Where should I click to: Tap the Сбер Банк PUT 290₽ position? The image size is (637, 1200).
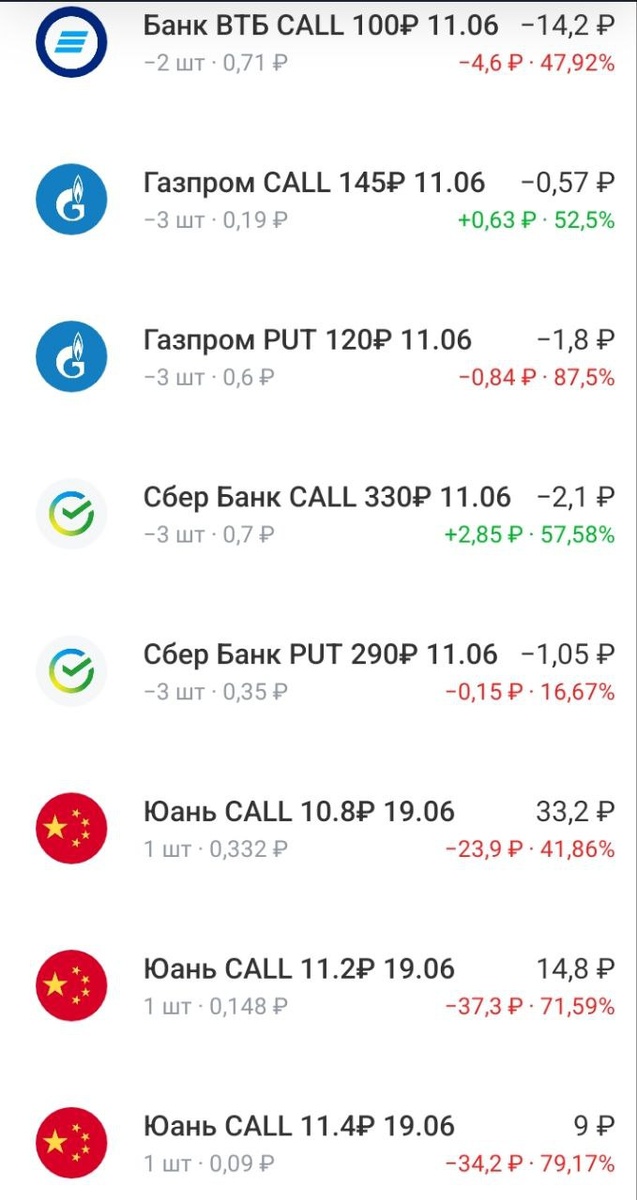(318, 672)
